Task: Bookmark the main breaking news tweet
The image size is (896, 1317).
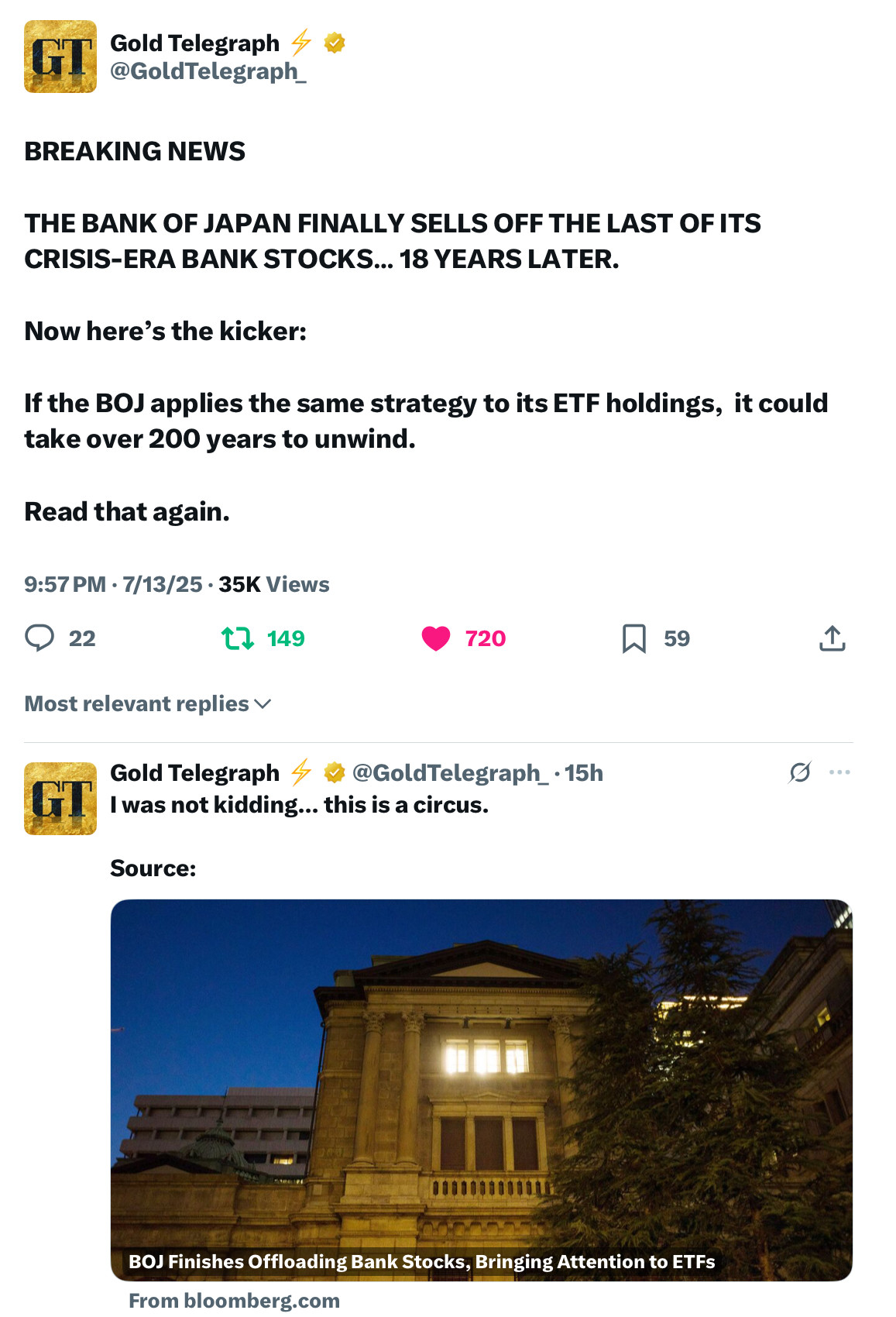Action: click(633, 639)
